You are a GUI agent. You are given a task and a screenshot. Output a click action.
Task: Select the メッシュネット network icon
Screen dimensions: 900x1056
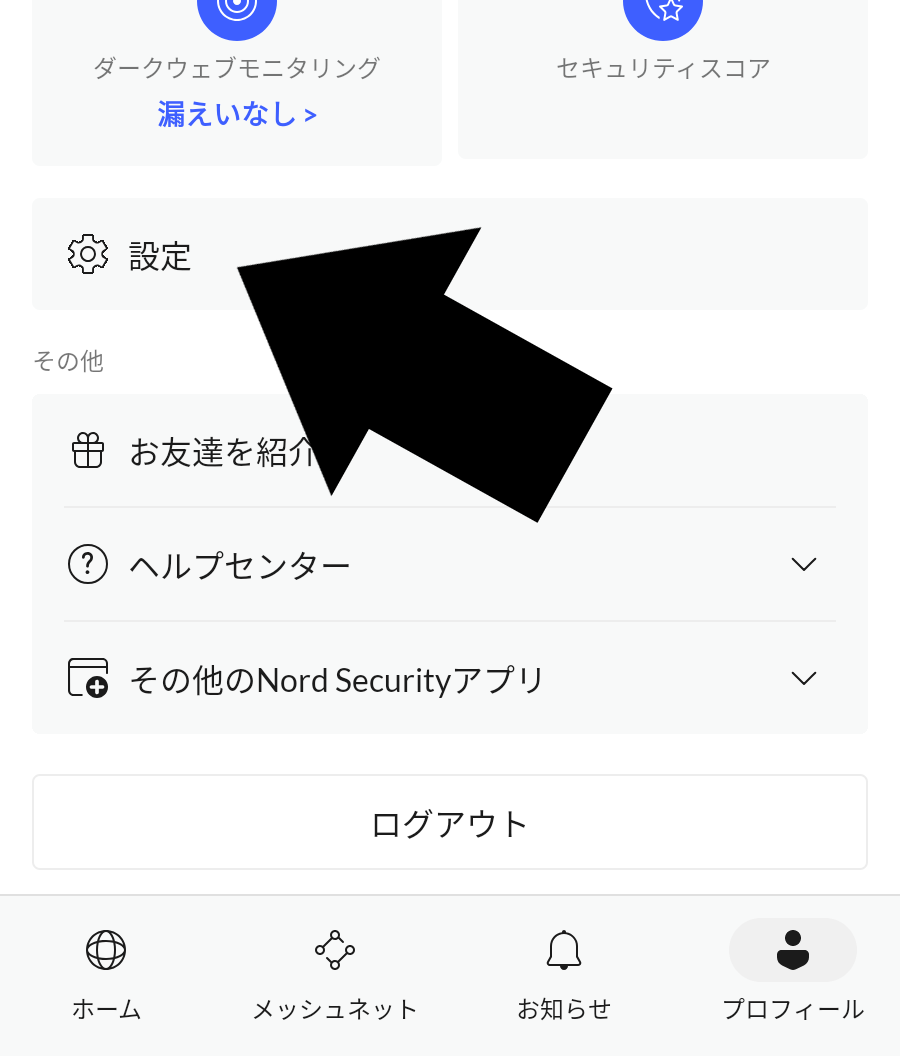coord(334,950)
